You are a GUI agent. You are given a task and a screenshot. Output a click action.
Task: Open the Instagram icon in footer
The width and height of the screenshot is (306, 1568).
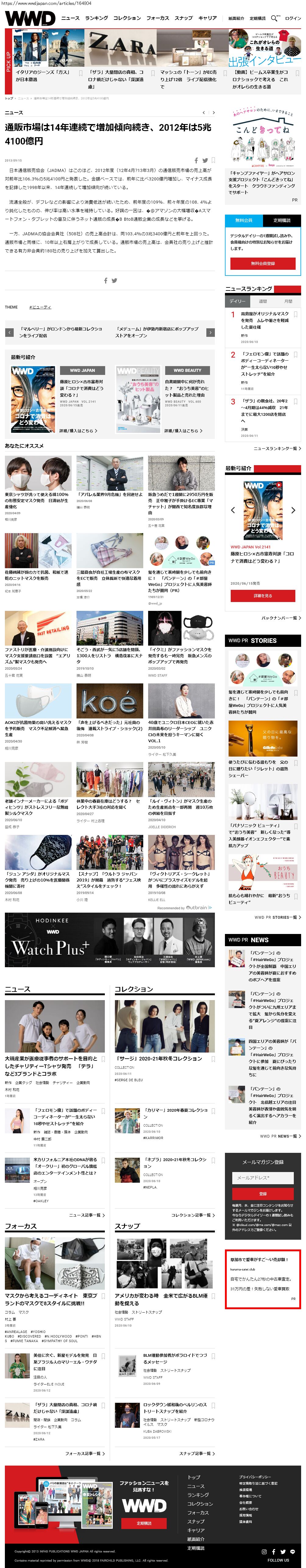click(264, 1552)
